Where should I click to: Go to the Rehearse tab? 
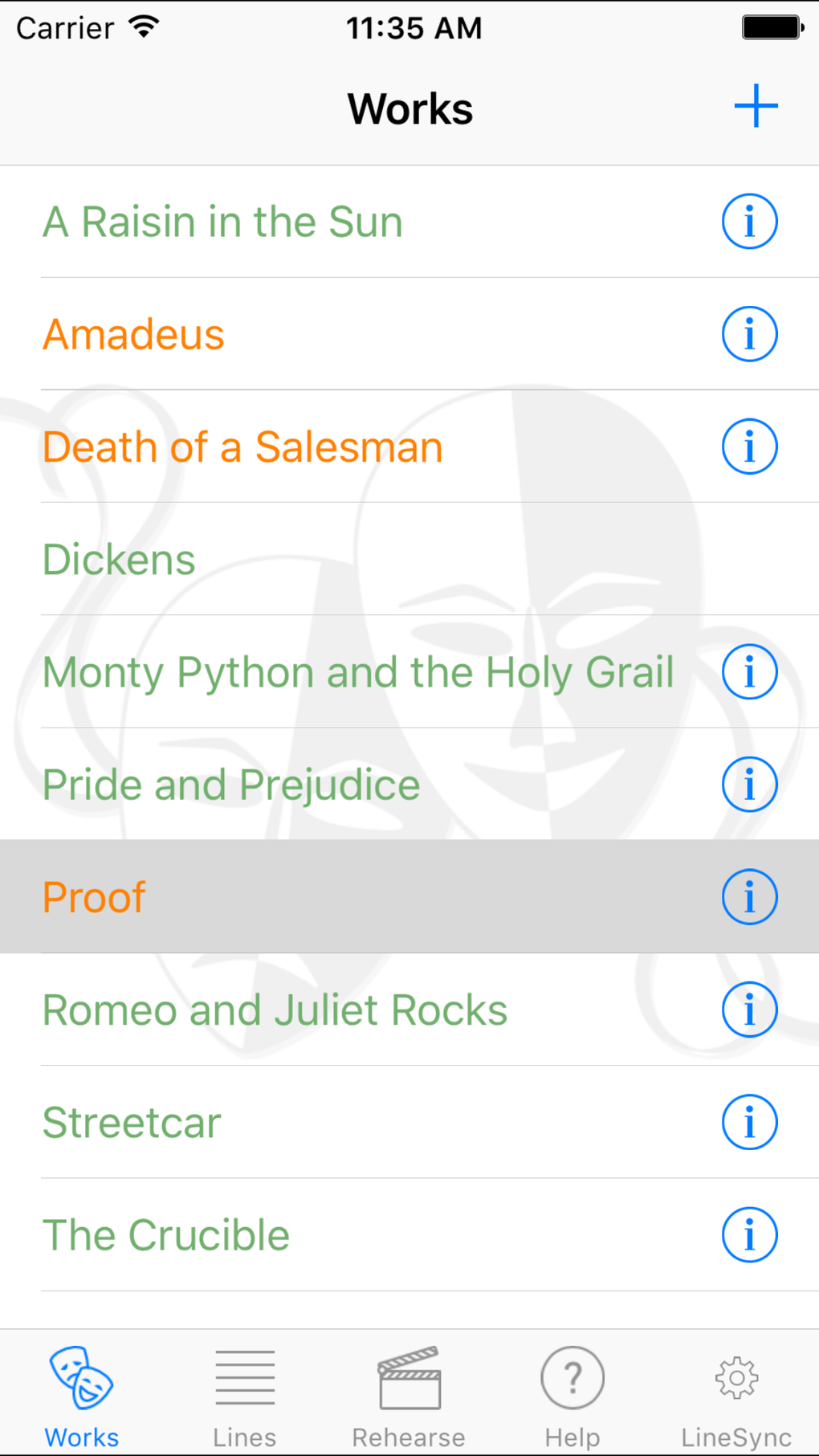pyautogui.click(x=409, y=1396)
